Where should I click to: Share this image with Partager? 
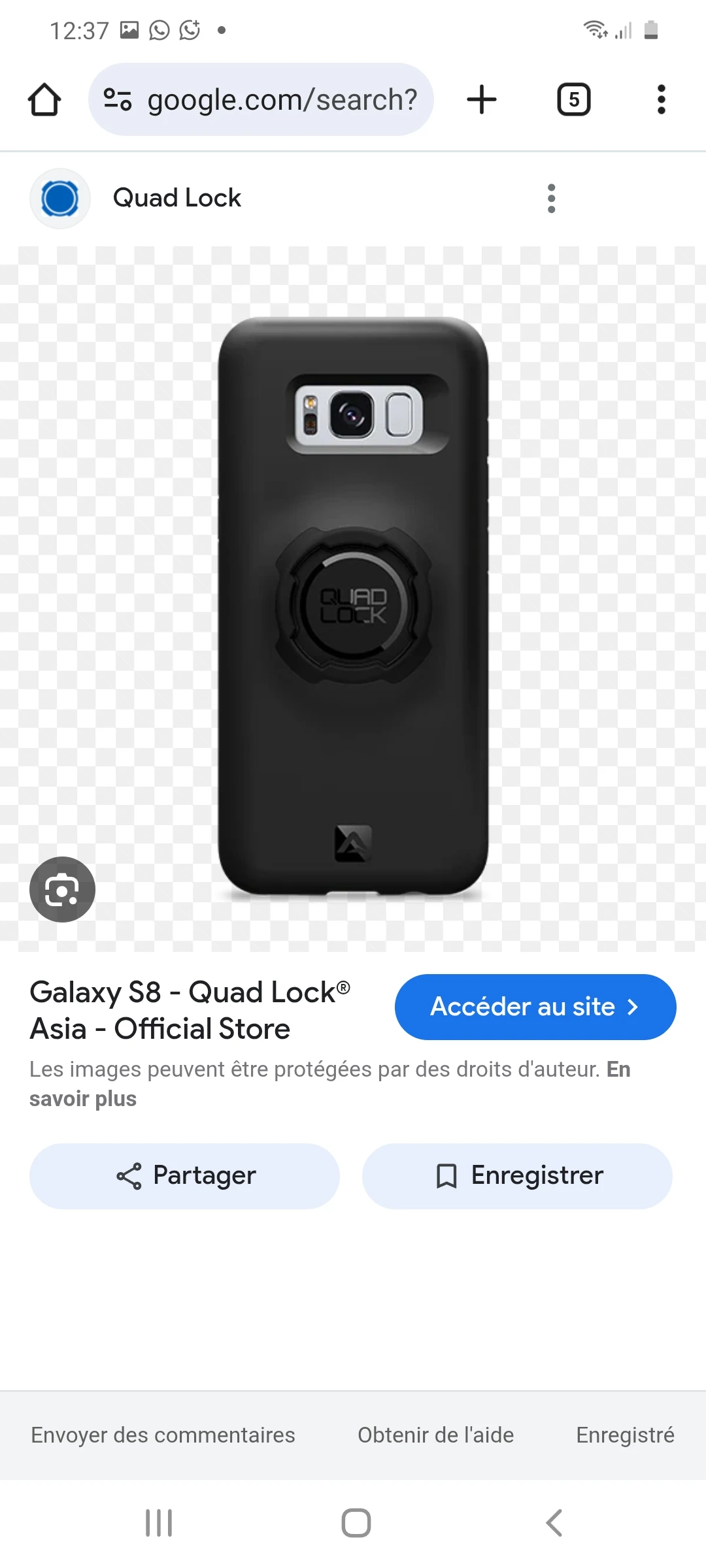click(184, 1175)
